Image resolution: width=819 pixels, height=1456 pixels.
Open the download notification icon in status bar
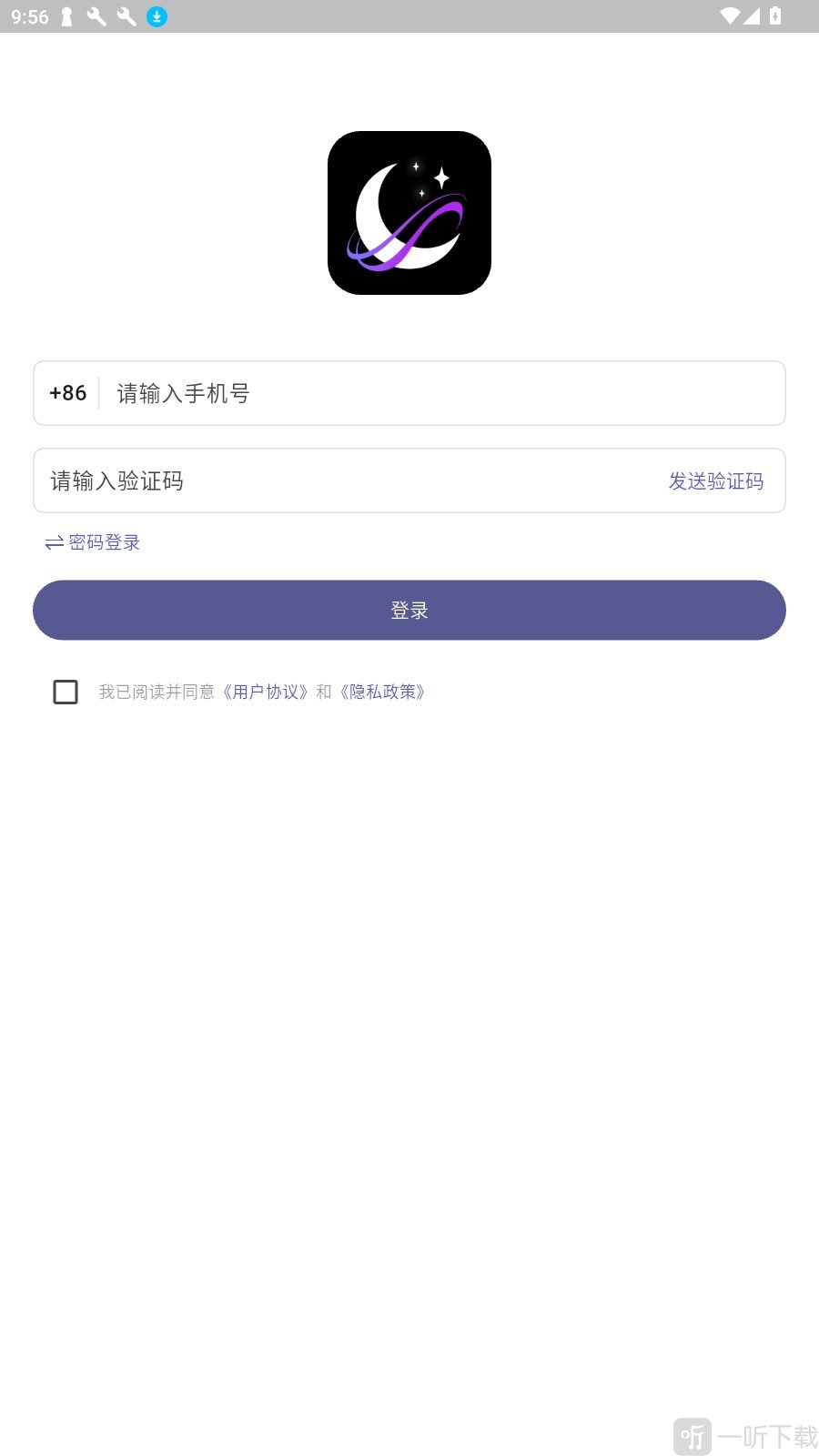(156, 15)
